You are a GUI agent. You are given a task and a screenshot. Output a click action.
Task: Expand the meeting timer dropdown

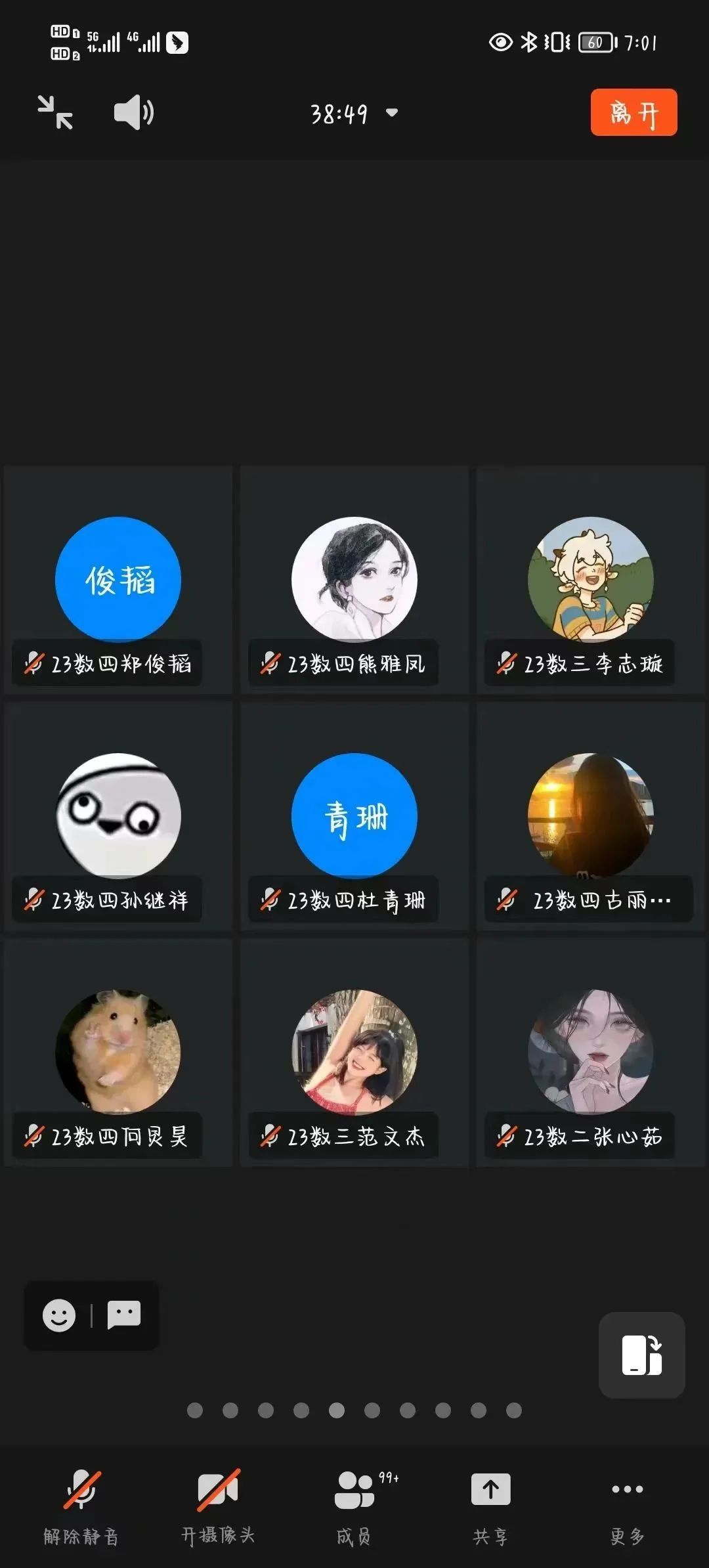(x=392, y=113)
